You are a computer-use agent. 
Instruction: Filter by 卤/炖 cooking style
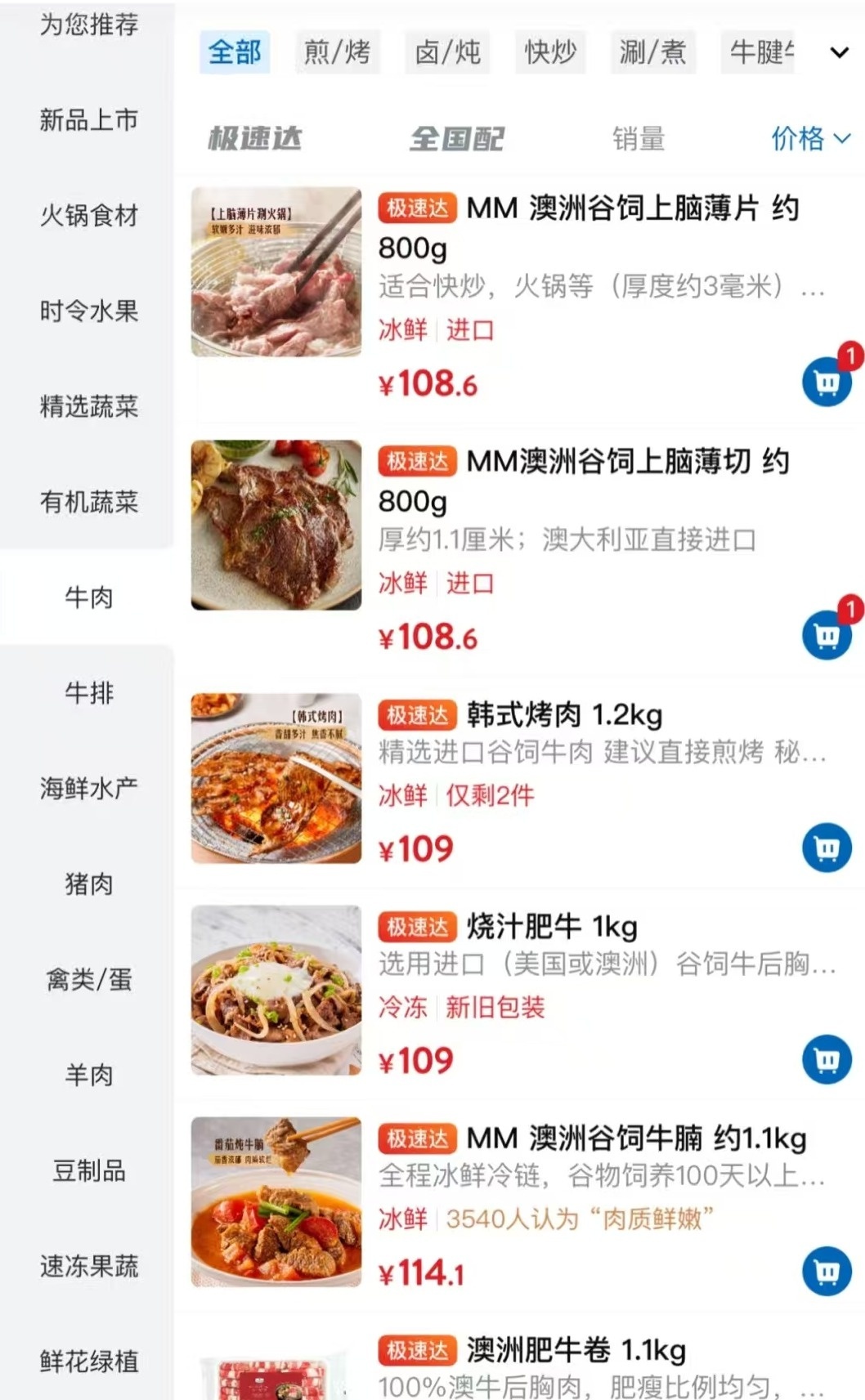pyautogui.click(x=447, y=52)
